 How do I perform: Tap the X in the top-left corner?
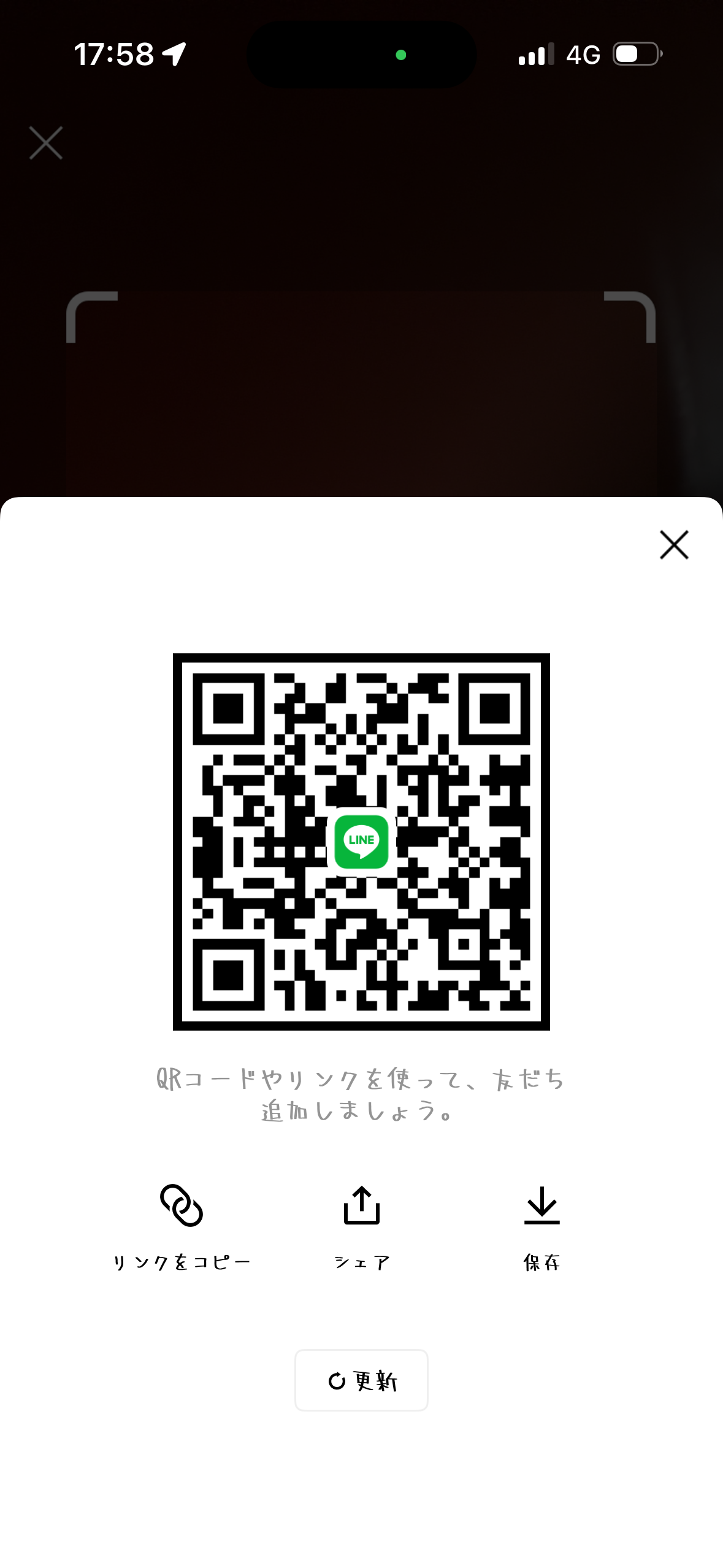coord(45,142)
